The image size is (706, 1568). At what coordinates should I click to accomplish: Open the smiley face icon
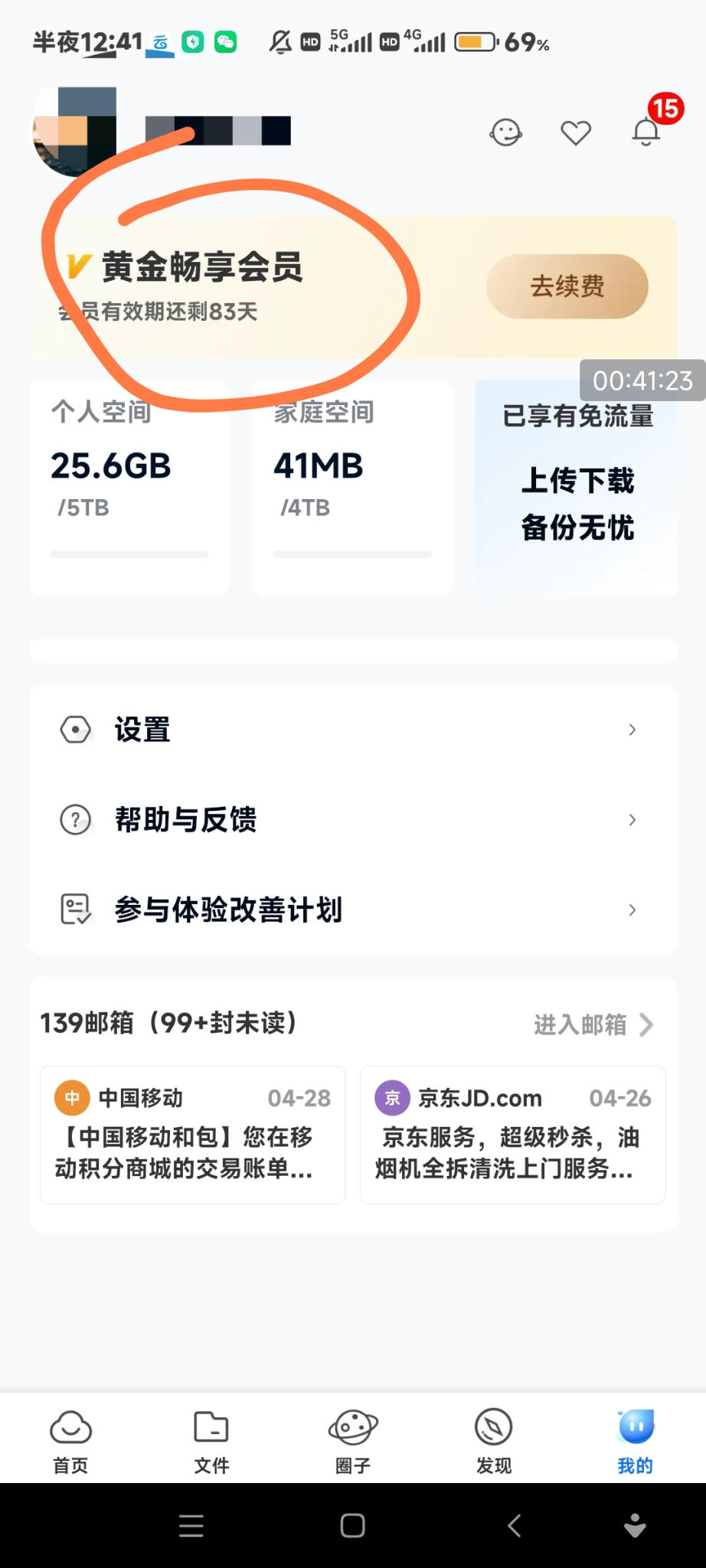tap(505, 132)
